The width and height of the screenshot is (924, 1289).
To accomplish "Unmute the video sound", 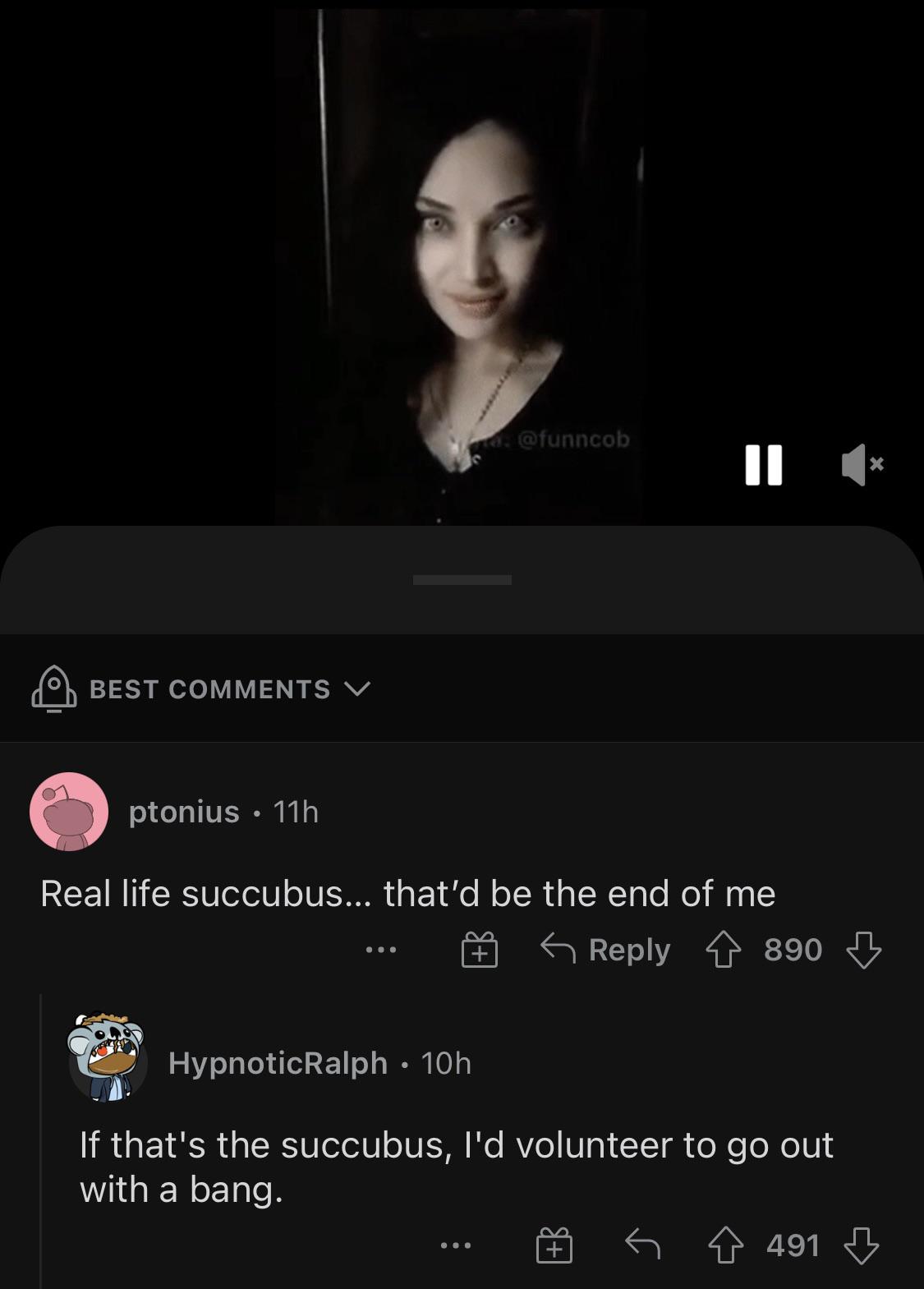I will click(x=862, y=465).
